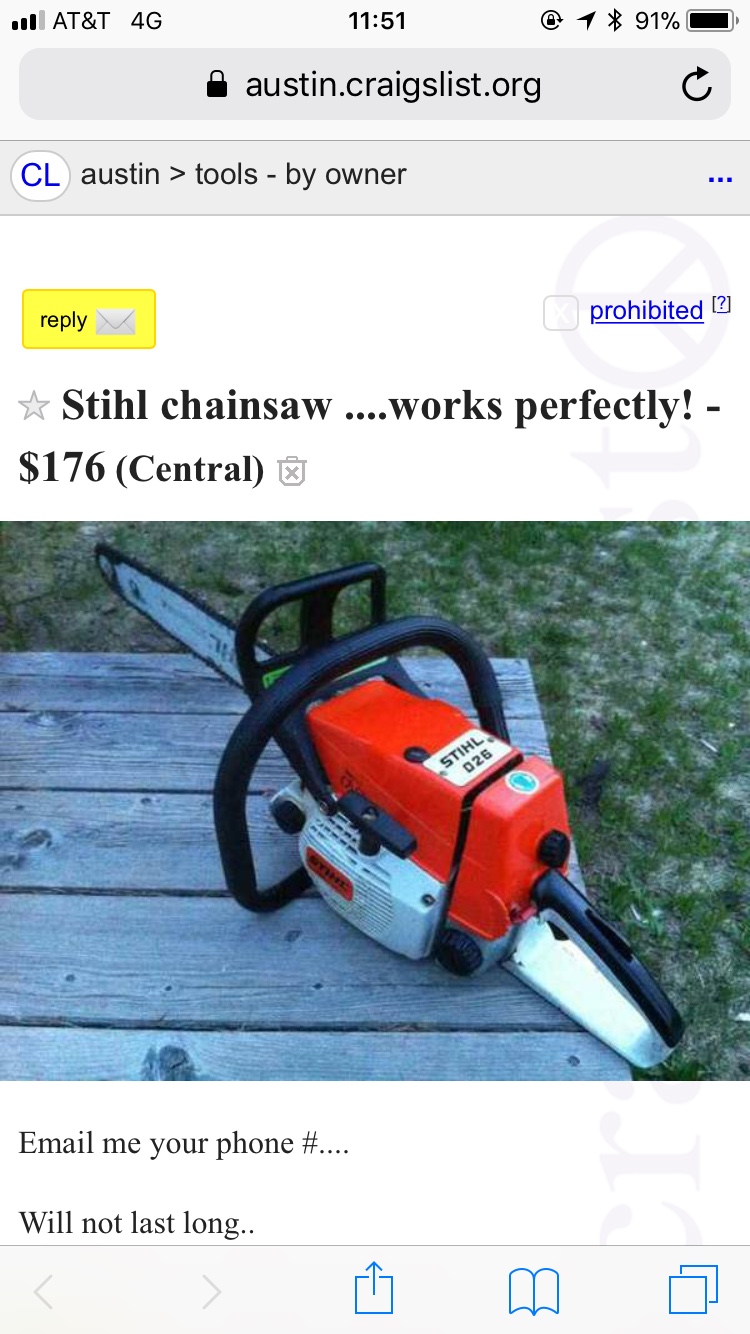This screenshot has width=750, height=1334.
Task: Share this page from Safari toolbar
Action: 374,1289
